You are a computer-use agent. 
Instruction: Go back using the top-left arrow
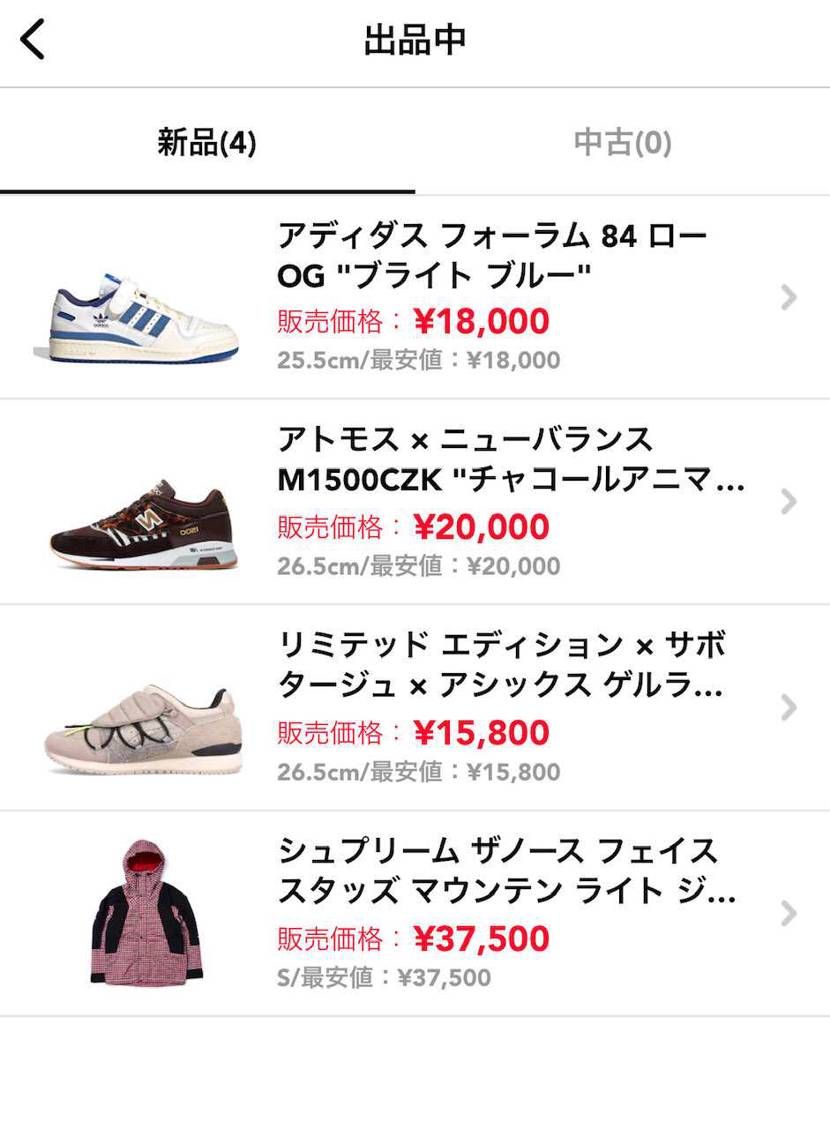click(32, 40)
